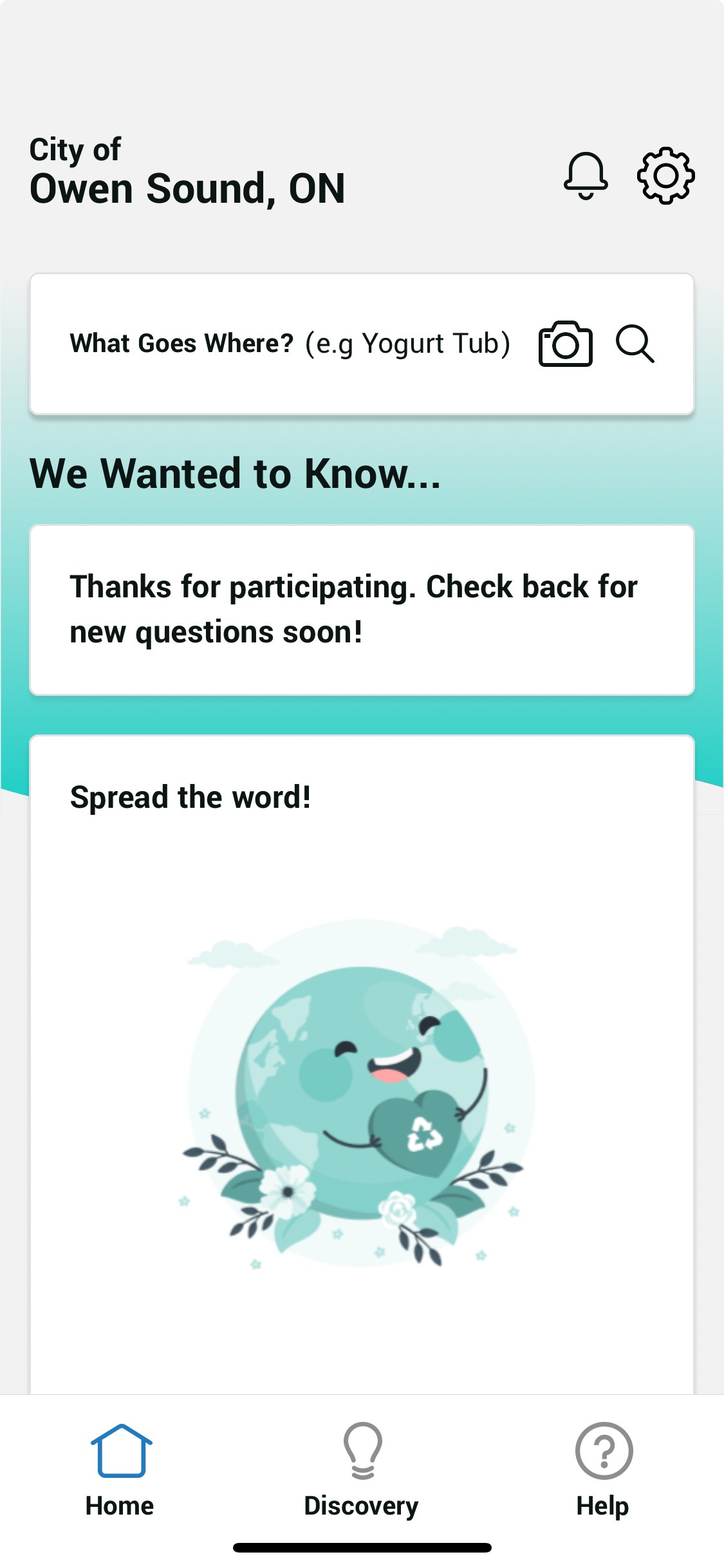Open the Spread the word card
The image size is (724, 1568).
[362, 1062]
